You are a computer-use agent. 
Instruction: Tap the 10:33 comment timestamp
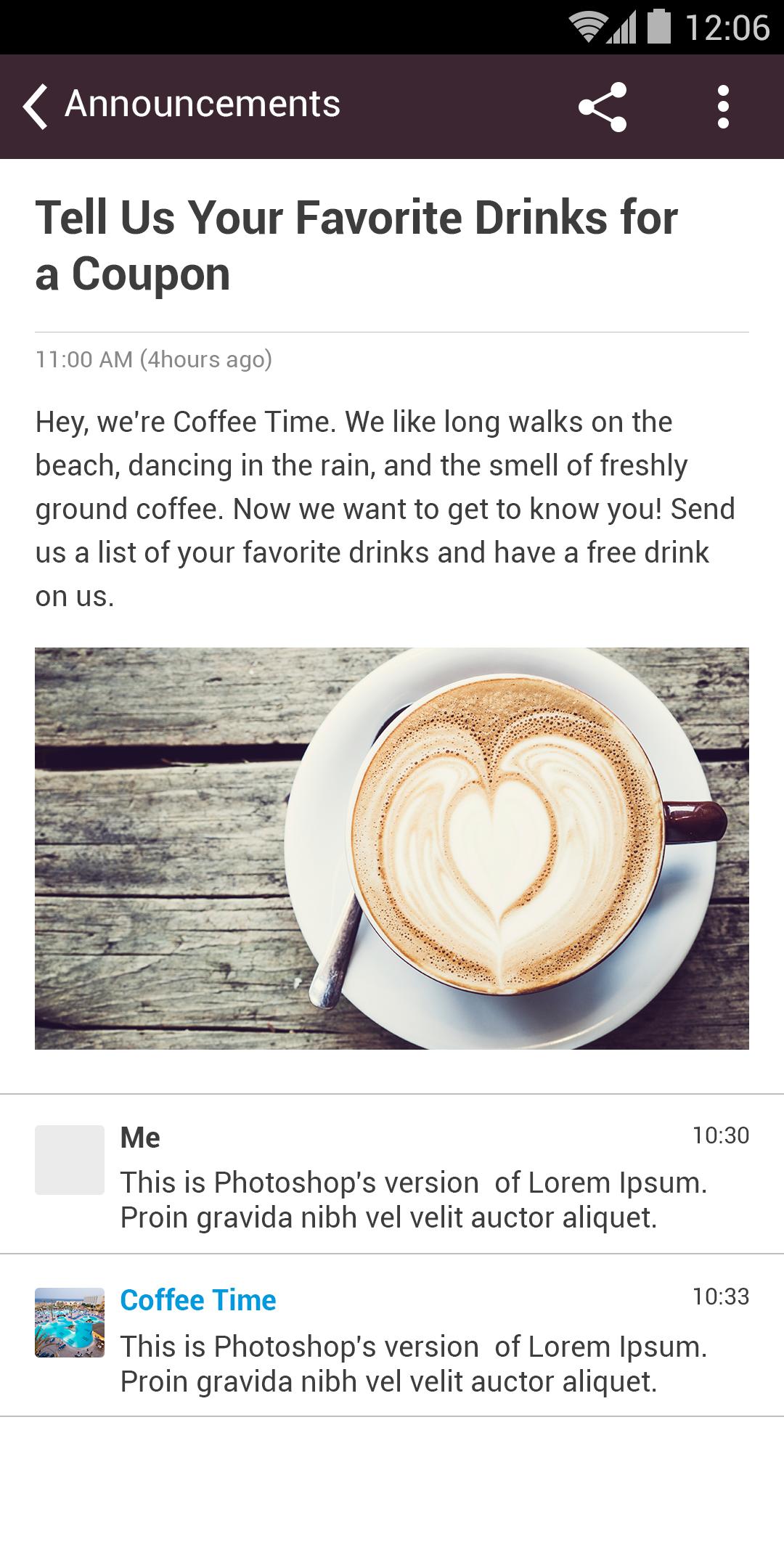click(x=722, y=1298)
